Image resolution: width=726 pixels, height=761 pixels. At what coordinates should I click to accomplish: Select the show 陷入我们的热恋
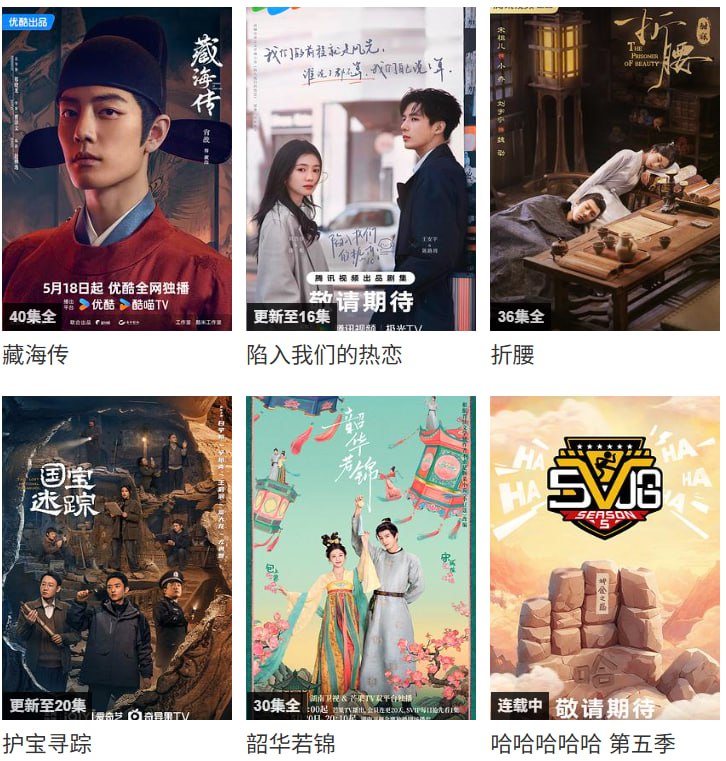tap(361, 170)
